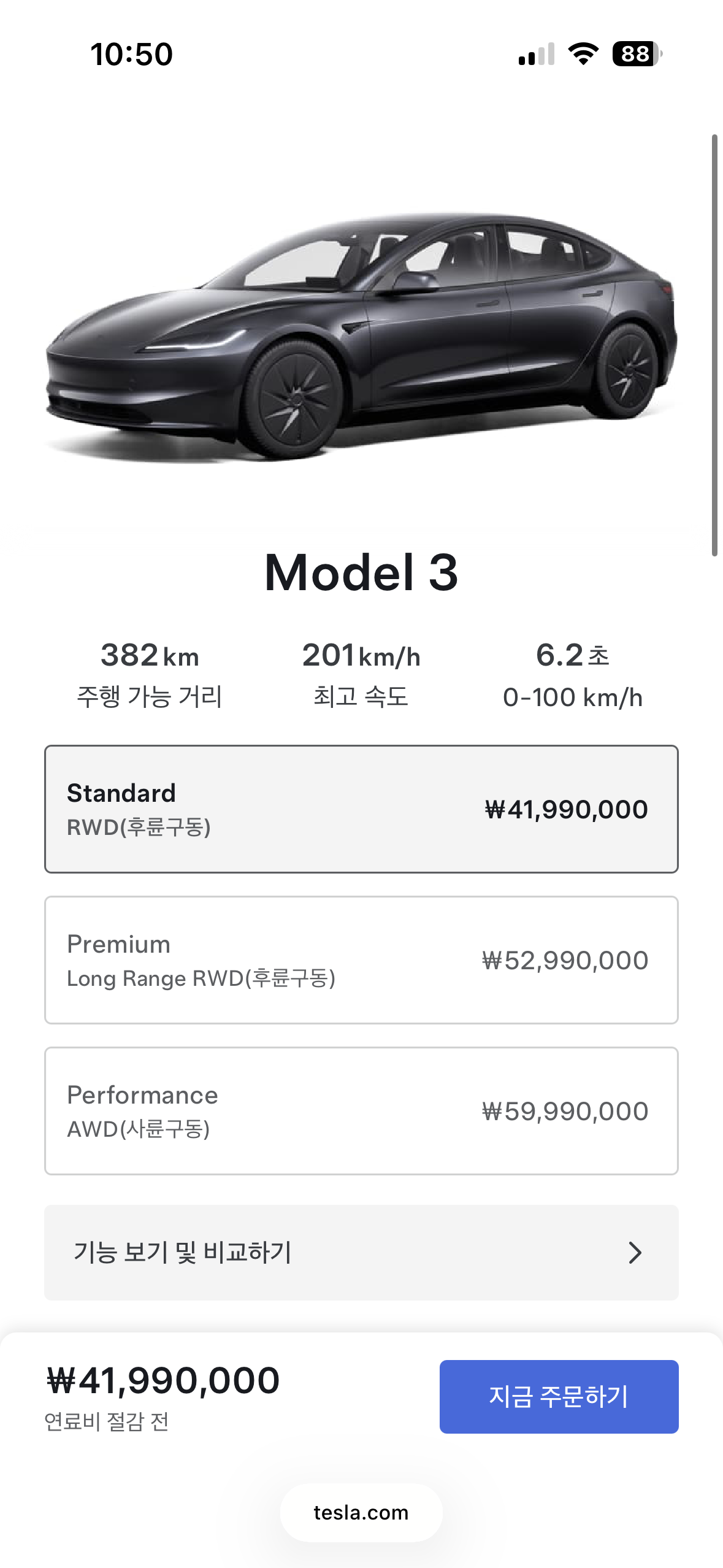Viewport: 723px width, 1568px height.
Task: Tap the tesla.com address pill
Action: click(361, 1513)
